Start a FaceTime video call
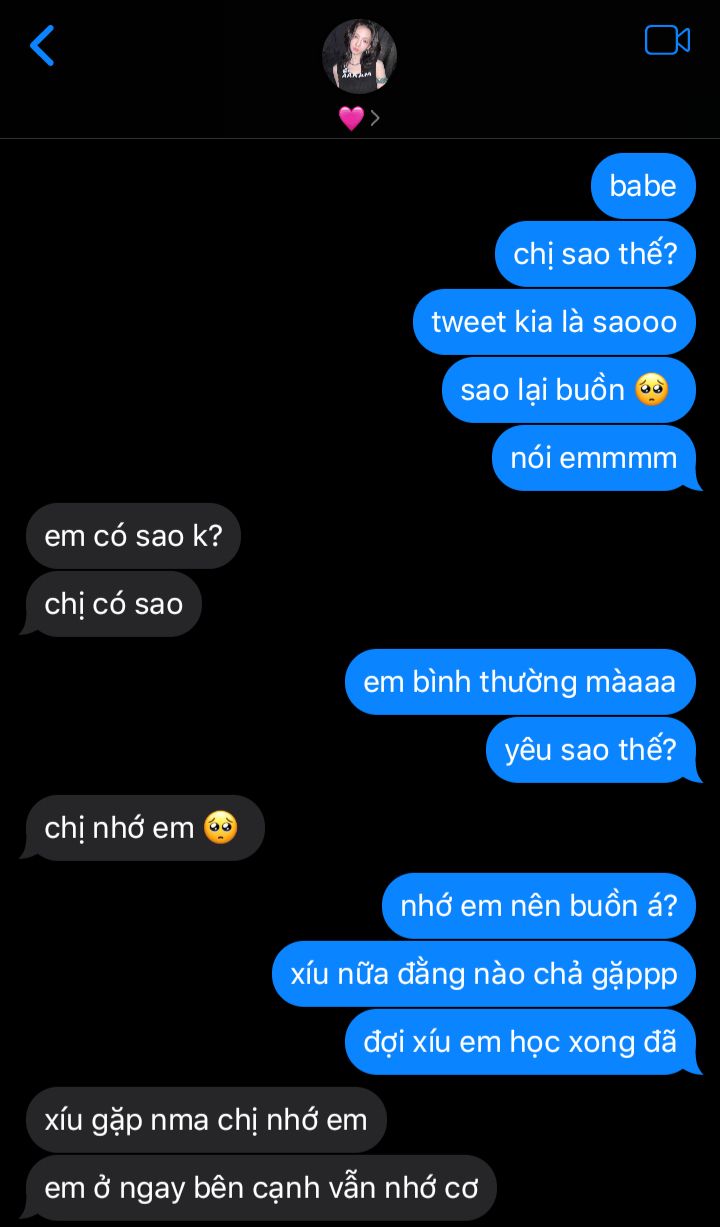Screen dimensions: 720x1227 coord(667,40)
